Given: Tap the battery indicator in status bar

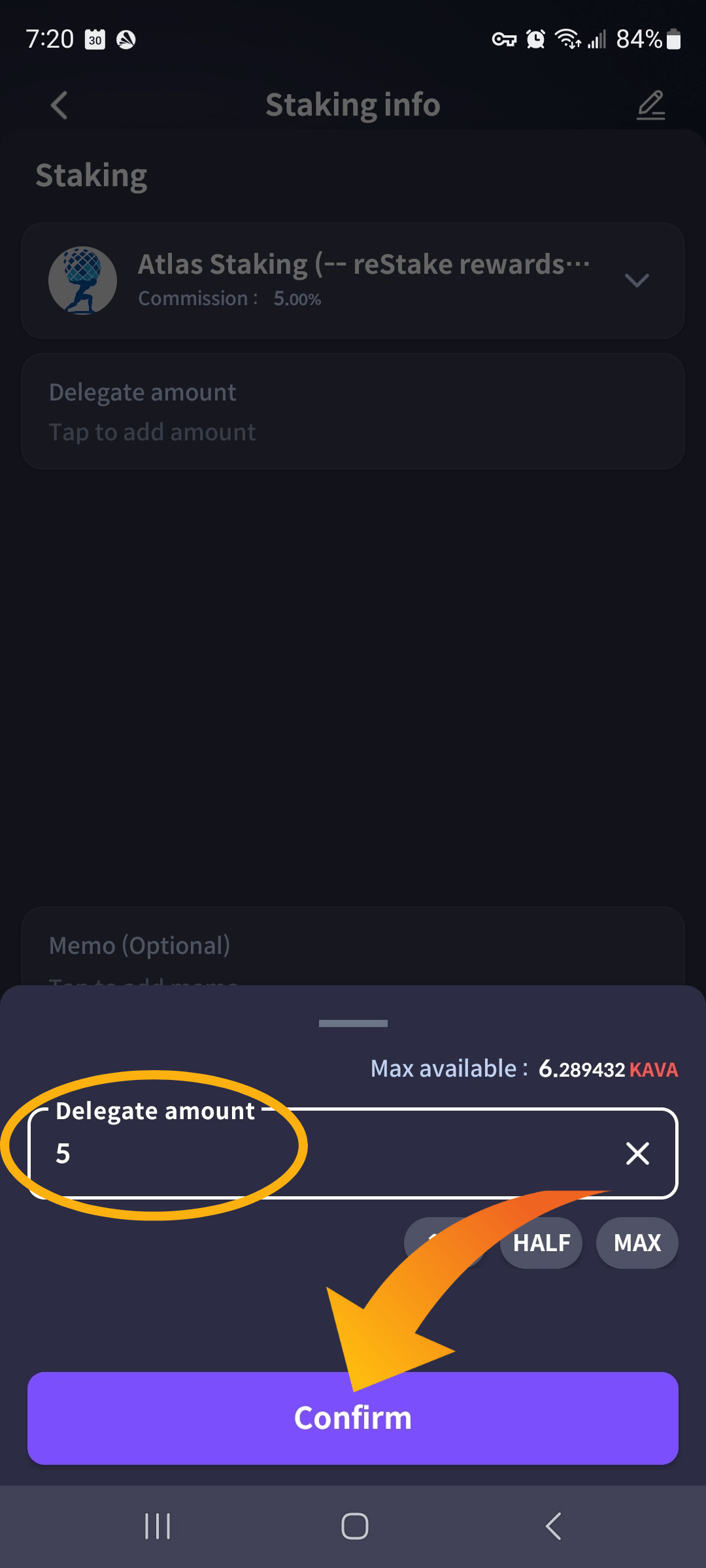Looking at the screenshot, I should tap(675, 39).
